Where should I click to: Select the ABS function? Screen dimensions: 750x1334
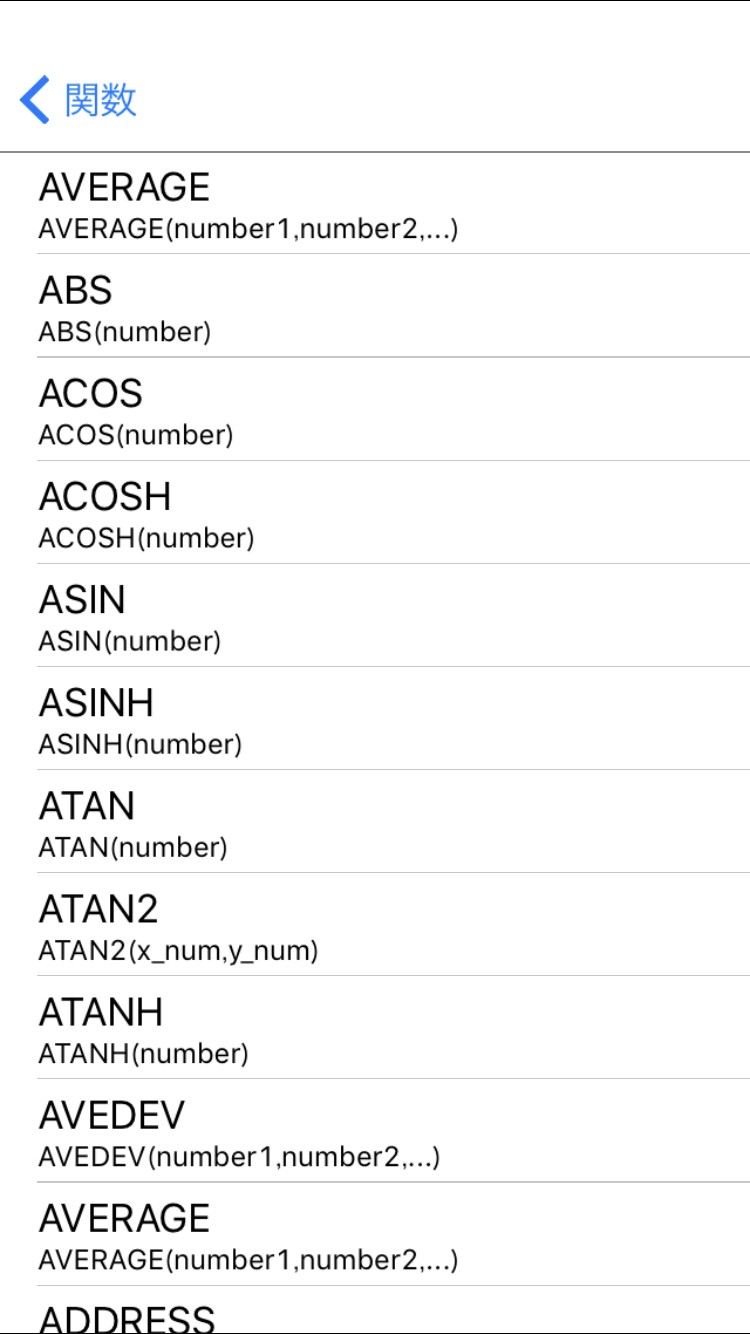(375, 306)
